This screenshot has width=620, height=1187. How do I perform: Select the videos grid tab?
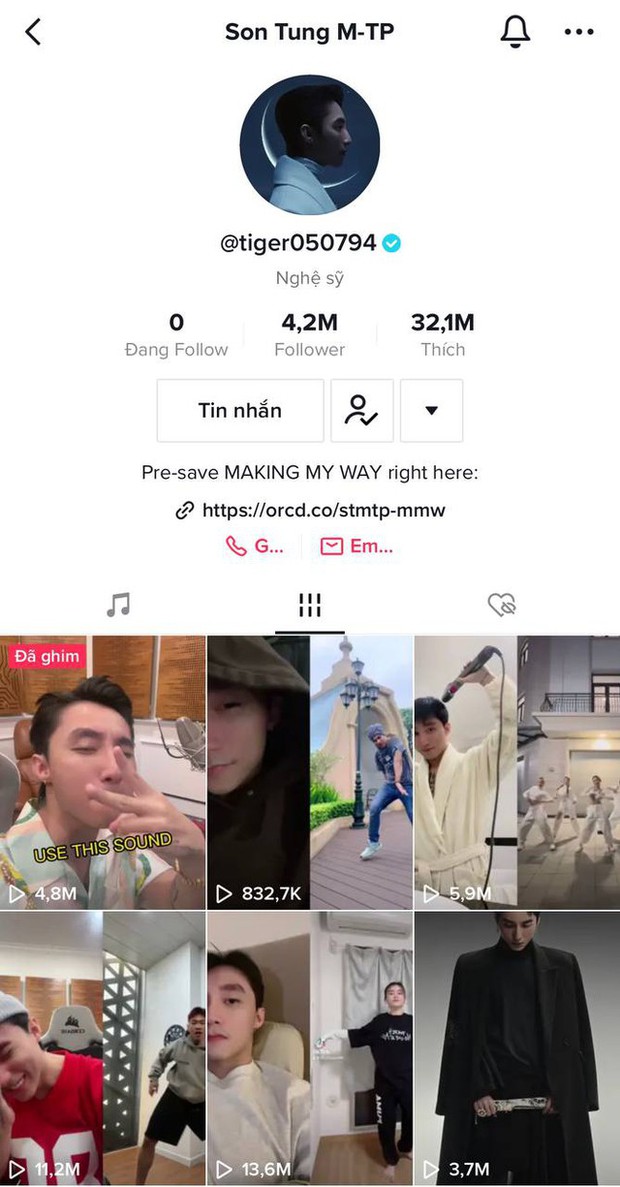tap(310, 605)
